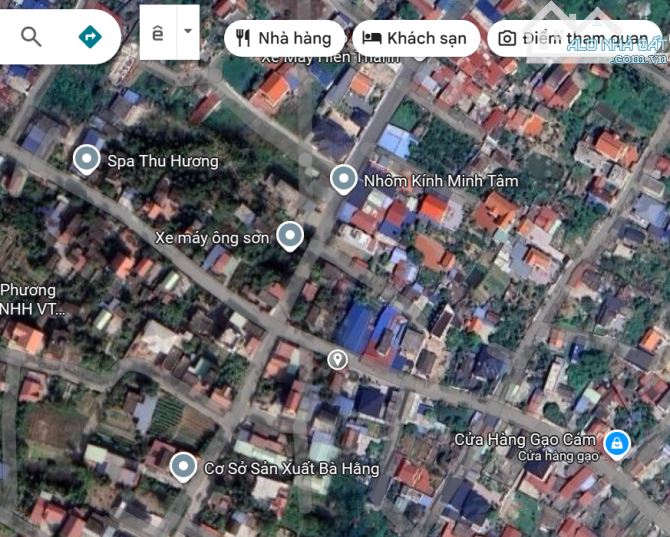Open the Spa Thu Hương map pin
This screenshot has width=670, height=537.
(88, 159)
